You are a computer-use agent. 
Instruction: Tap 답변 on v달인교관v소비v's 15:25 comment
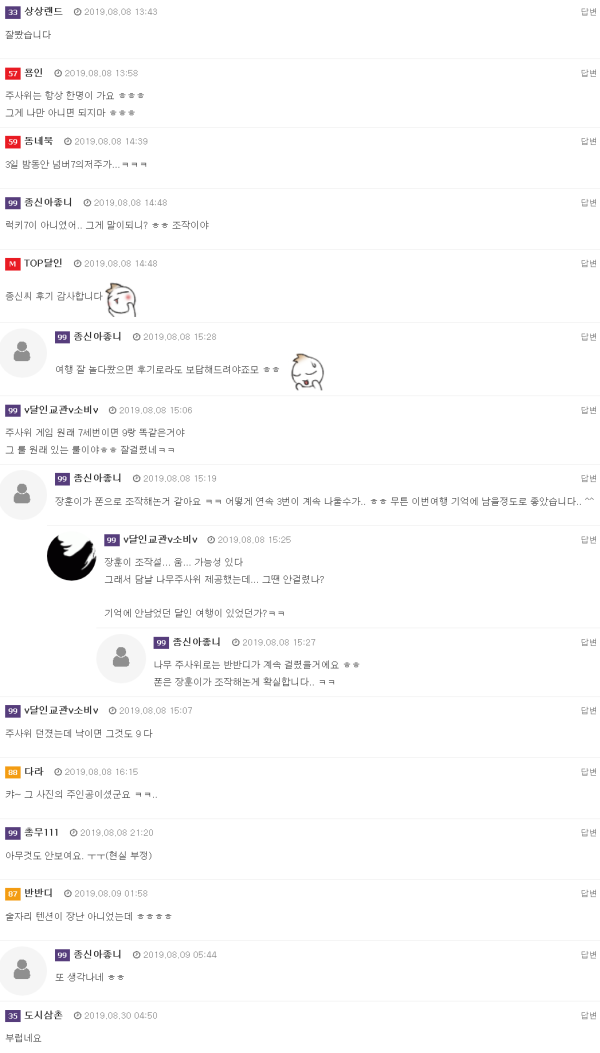coord(588,540)
